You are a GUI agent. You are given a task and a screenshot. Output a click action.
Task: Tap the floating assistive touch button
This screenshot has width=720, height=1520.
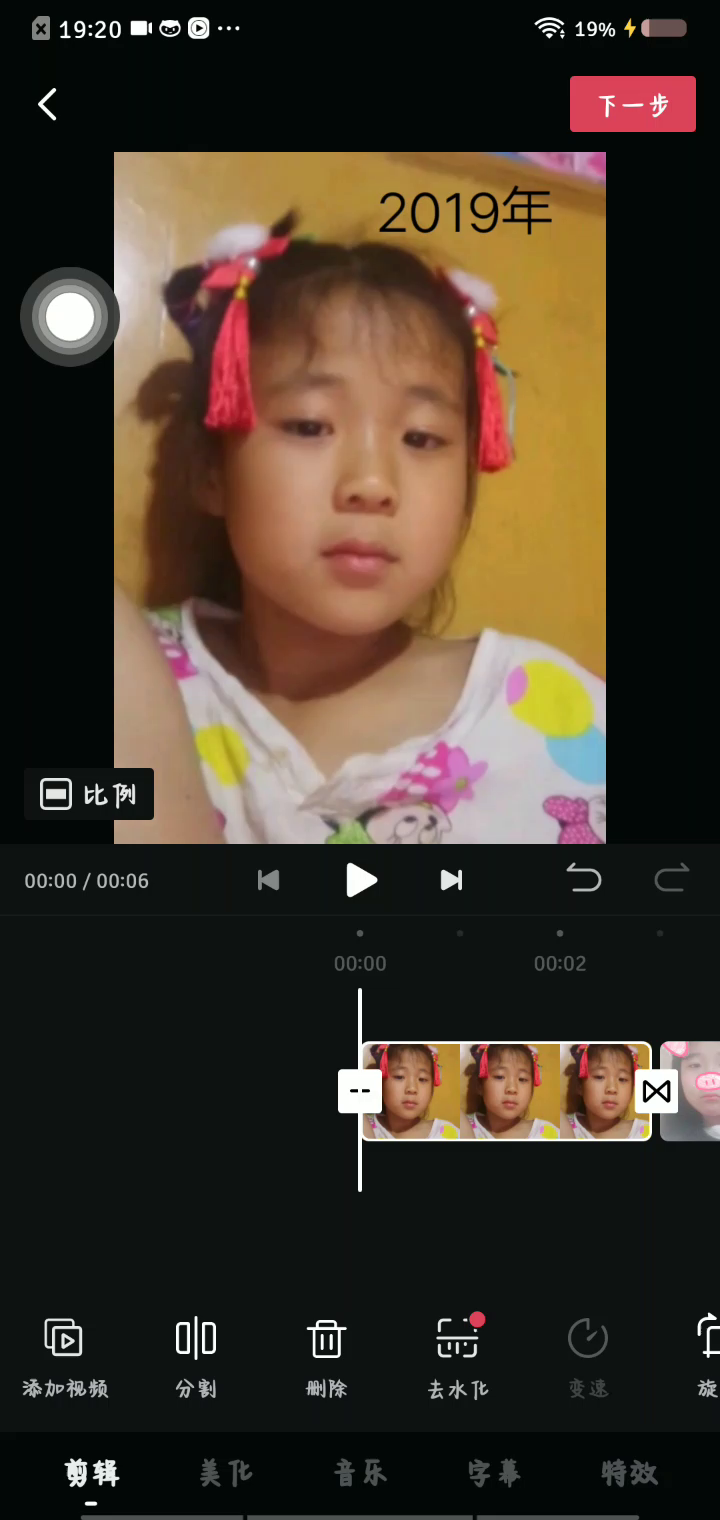(x=70, y=317)
